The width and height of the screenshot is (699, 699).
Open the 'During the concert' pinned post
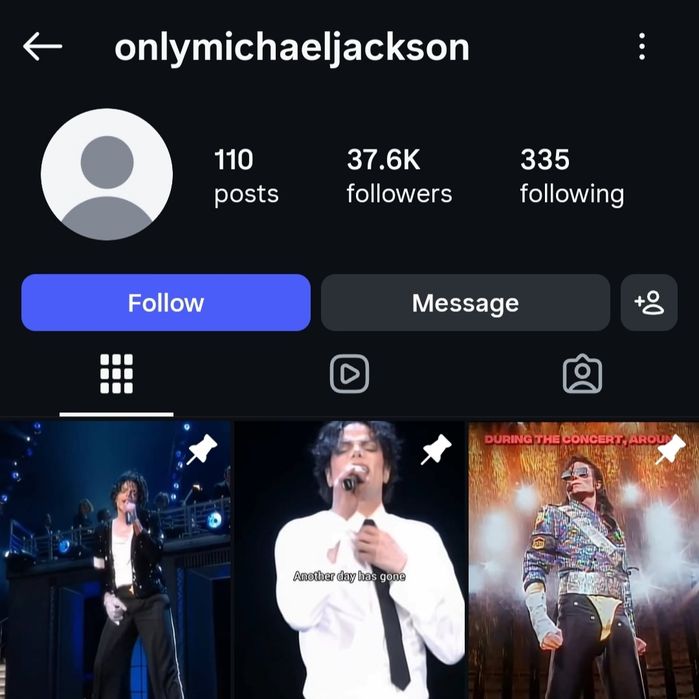[583, 560]
